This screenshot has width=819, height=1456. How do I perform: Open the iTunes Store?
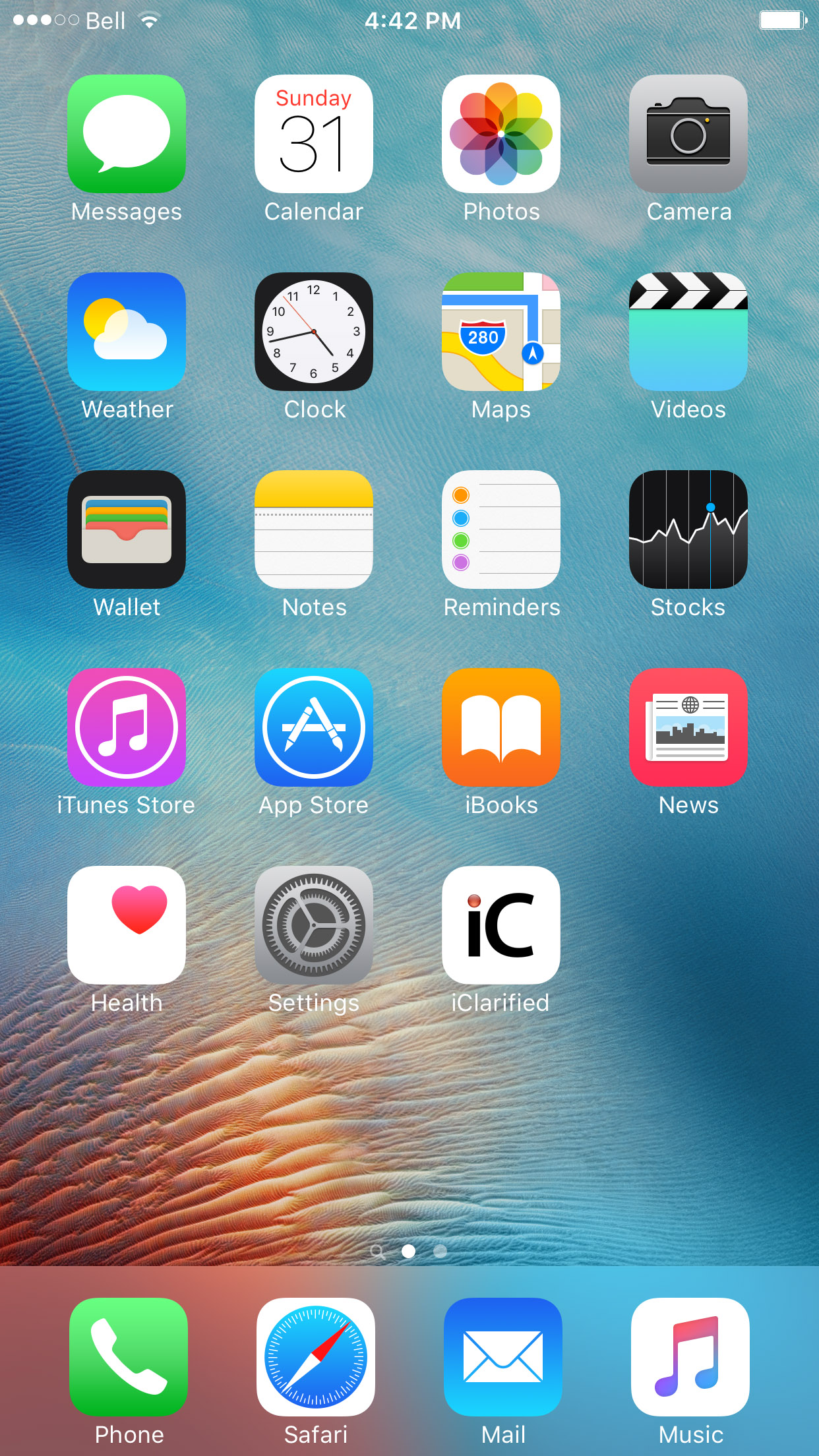(127, 727)
